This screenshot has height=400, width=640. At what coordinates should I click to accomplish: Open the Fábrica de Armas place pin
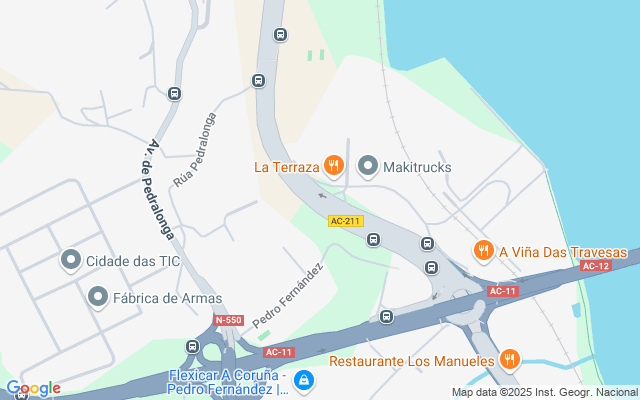[98, 297]
